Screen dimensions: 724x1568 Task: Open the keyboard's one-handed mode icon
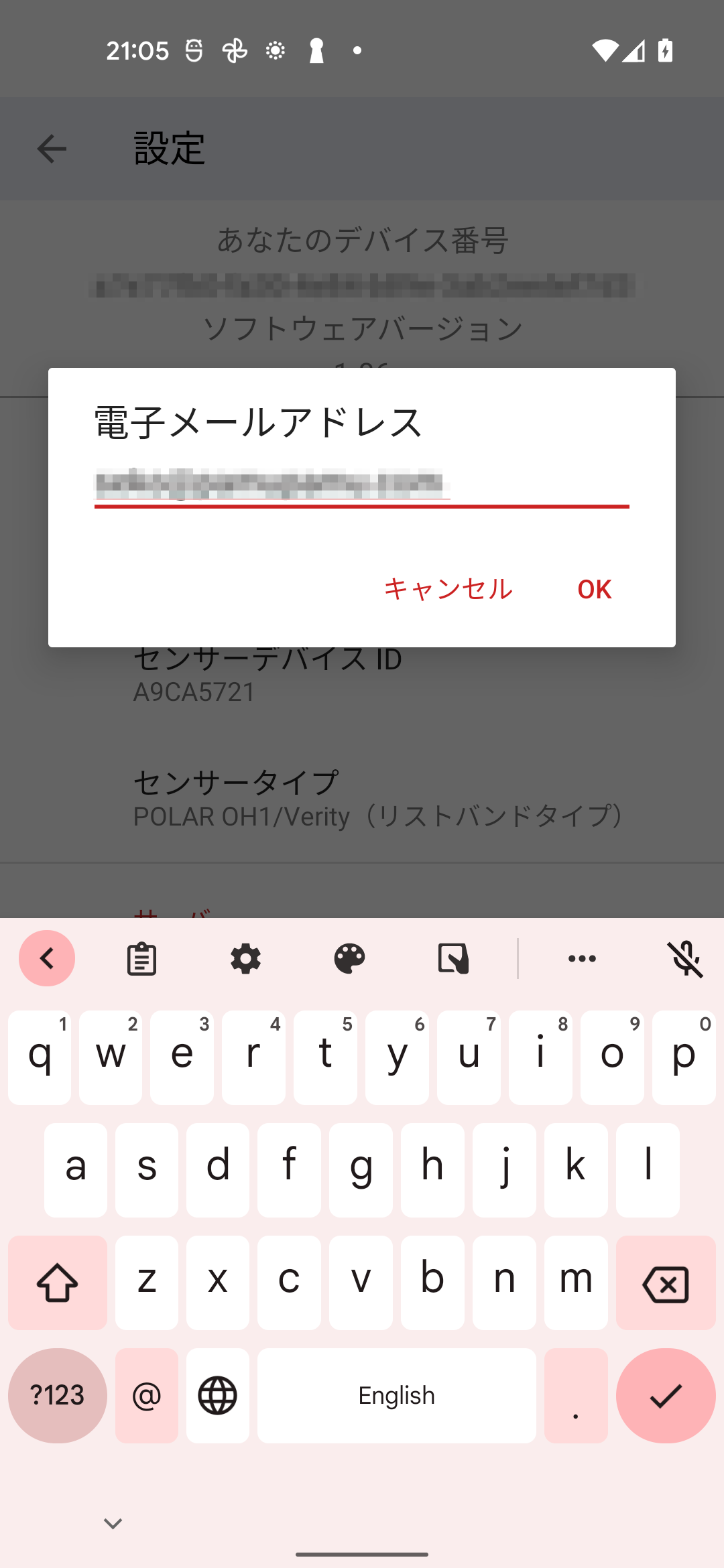[453, 958]
